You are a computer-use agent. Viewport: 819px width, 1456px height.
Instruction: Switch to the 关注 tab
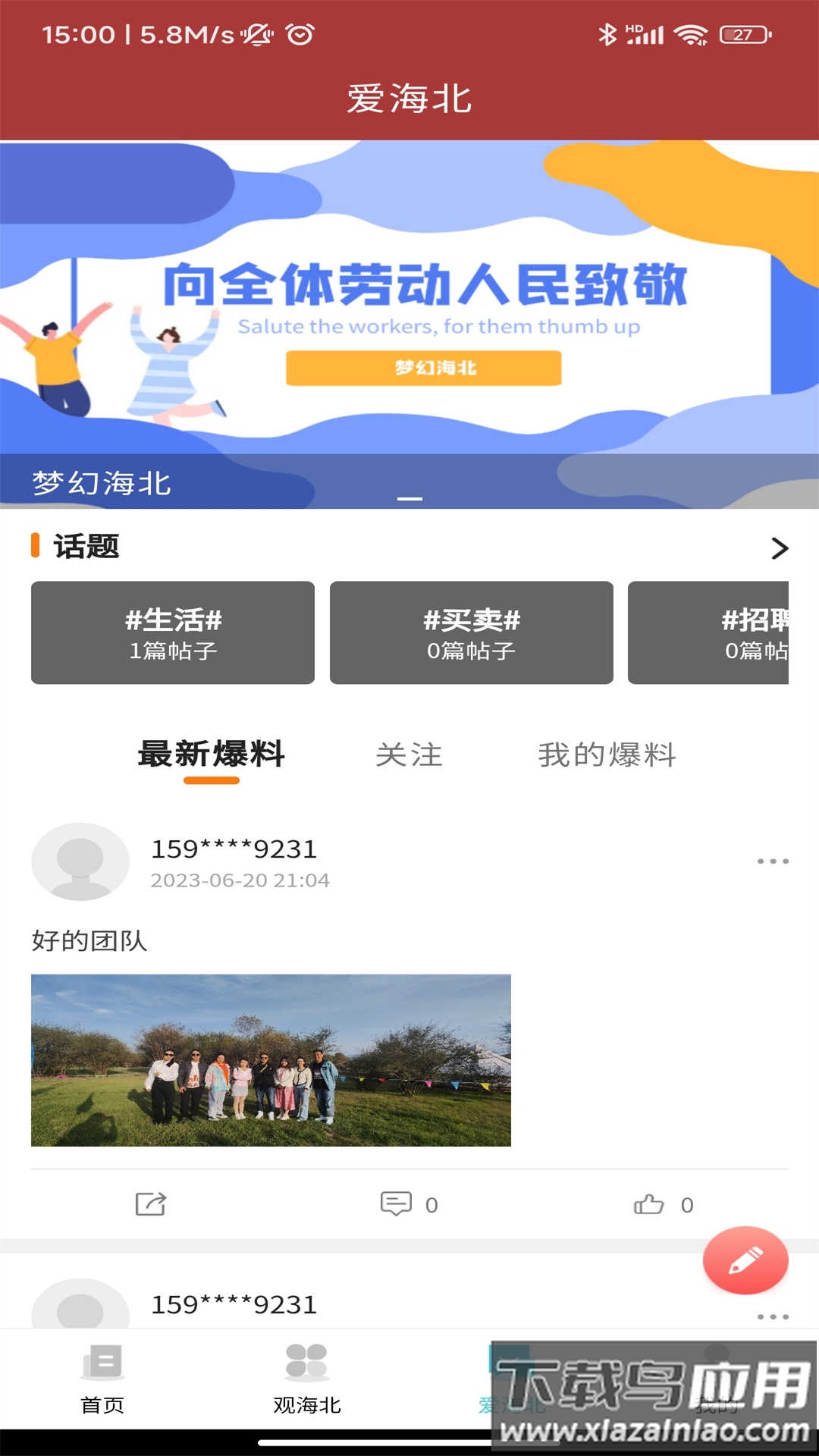click(409, 755)
